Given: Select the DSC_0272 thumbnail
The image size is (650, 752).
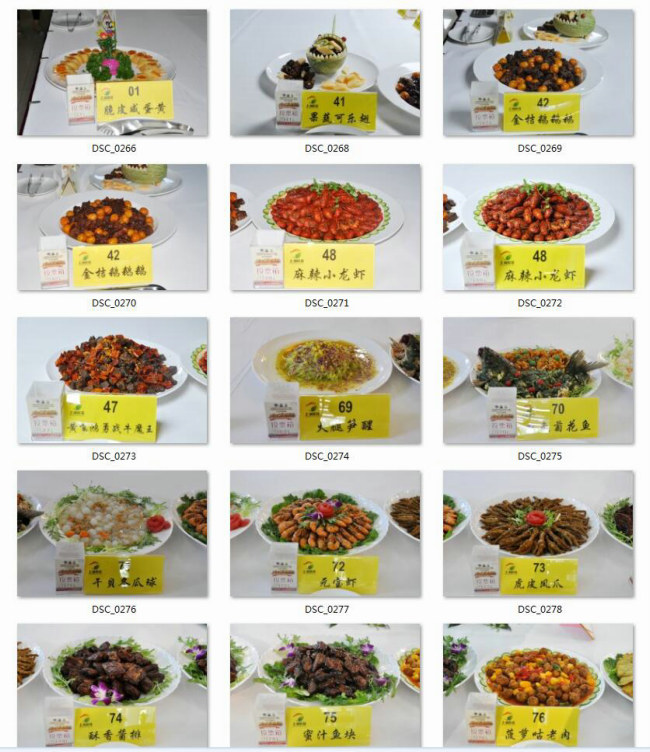Looking at the screenshot, I should coord(538,227).
